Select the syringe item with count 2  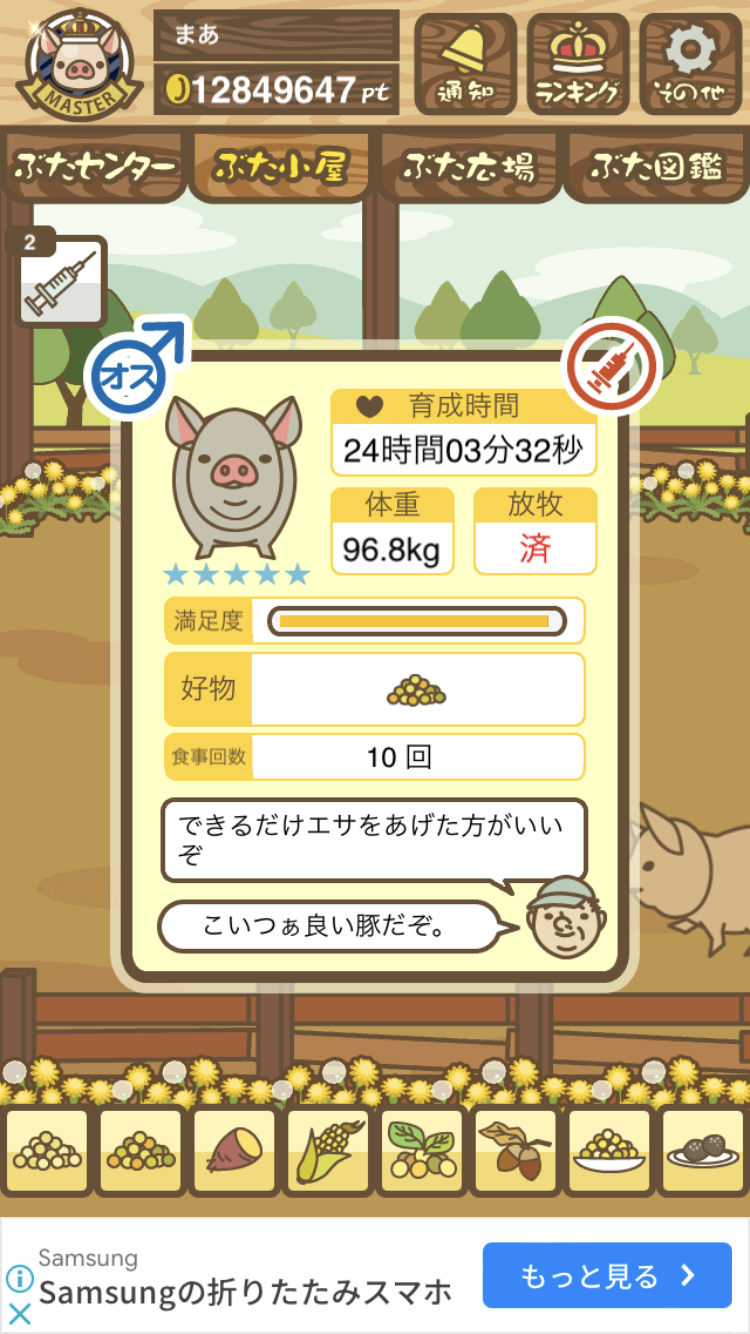[61, 282]
